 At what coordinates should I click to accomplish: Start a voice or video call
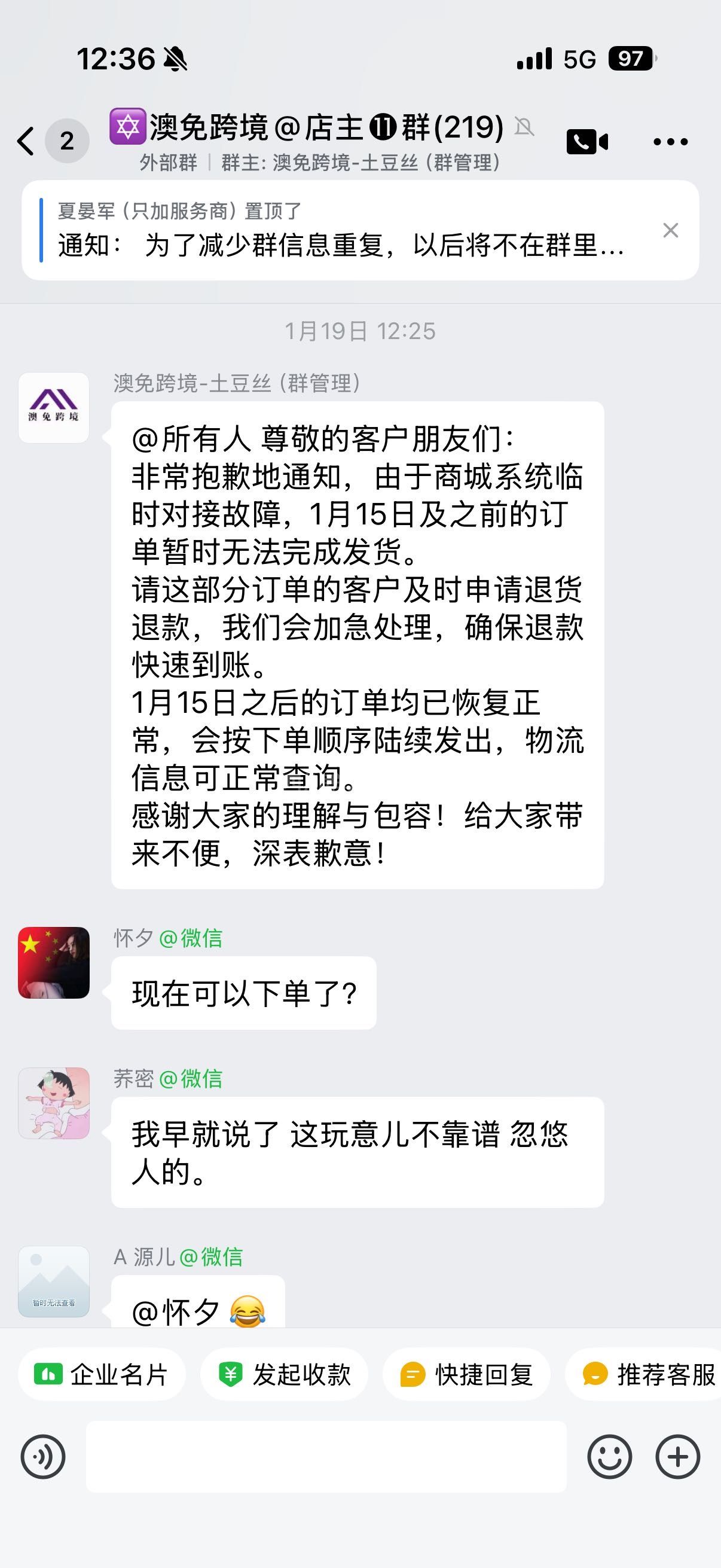[x=586, y=142]
